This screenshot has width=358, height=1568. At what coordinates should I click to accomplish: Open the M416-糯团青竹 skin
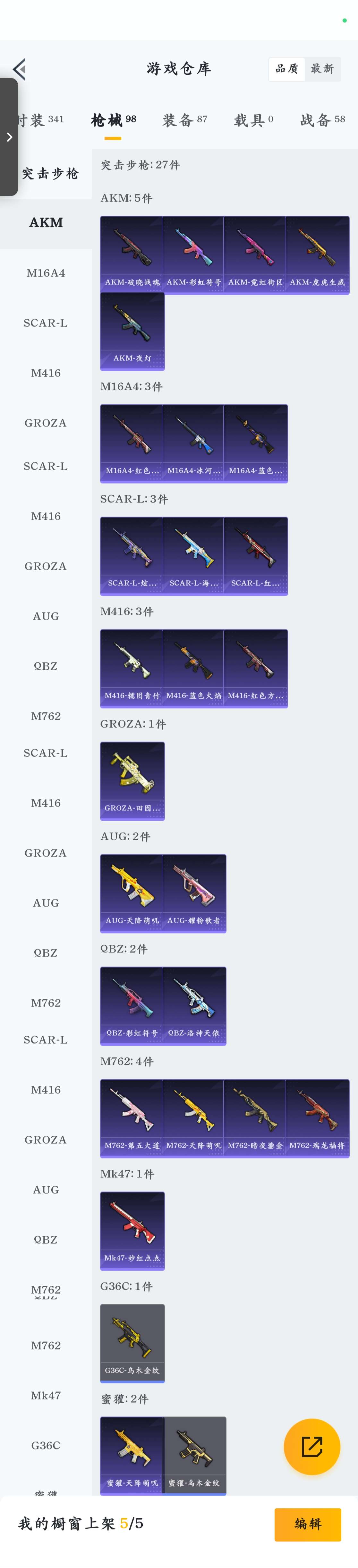point(132,668)
